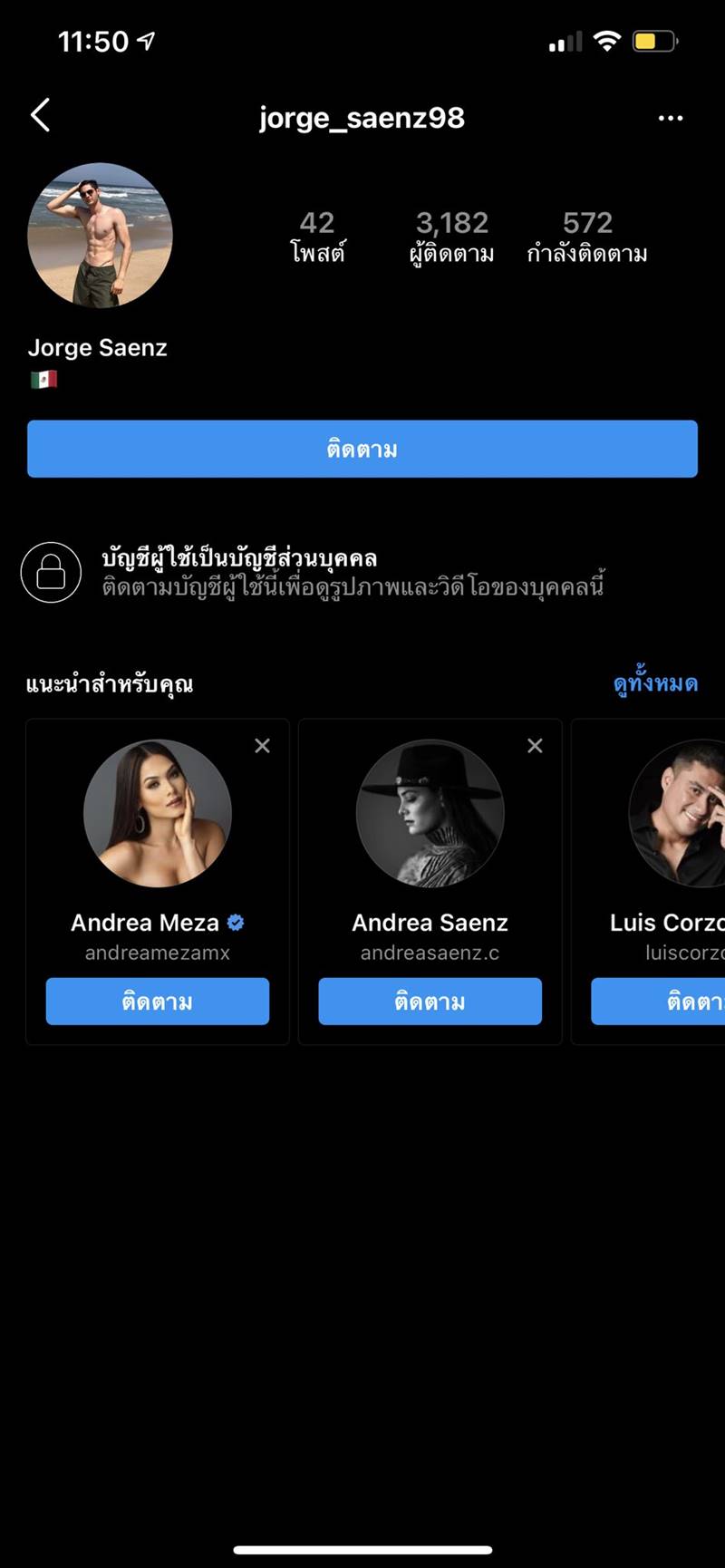Tap Jorge Saenz's profile picture
Image resolution: width=725 pixels, height=1568 pixels.
100,237
